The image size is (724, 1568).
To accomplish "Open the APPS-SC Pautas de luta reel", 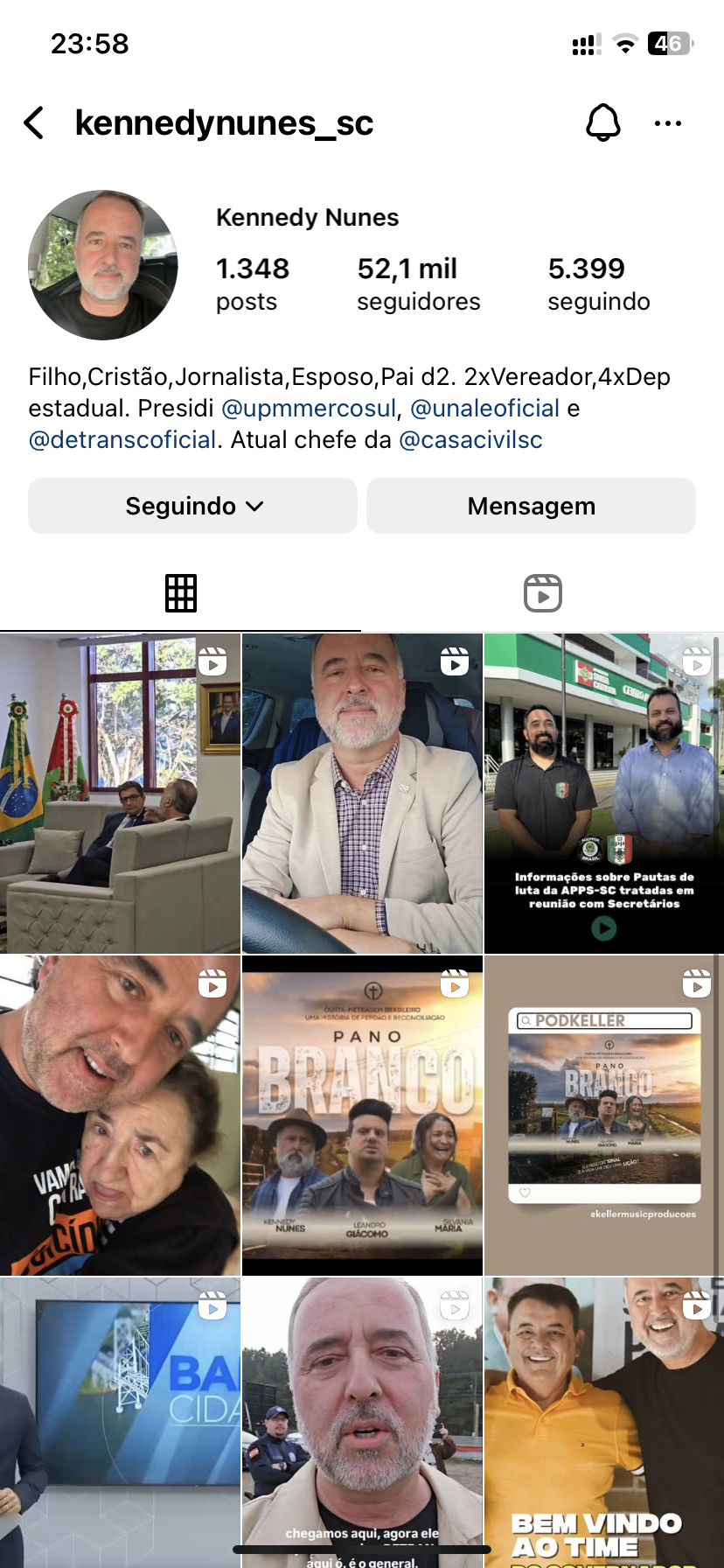I will point(603,794).
